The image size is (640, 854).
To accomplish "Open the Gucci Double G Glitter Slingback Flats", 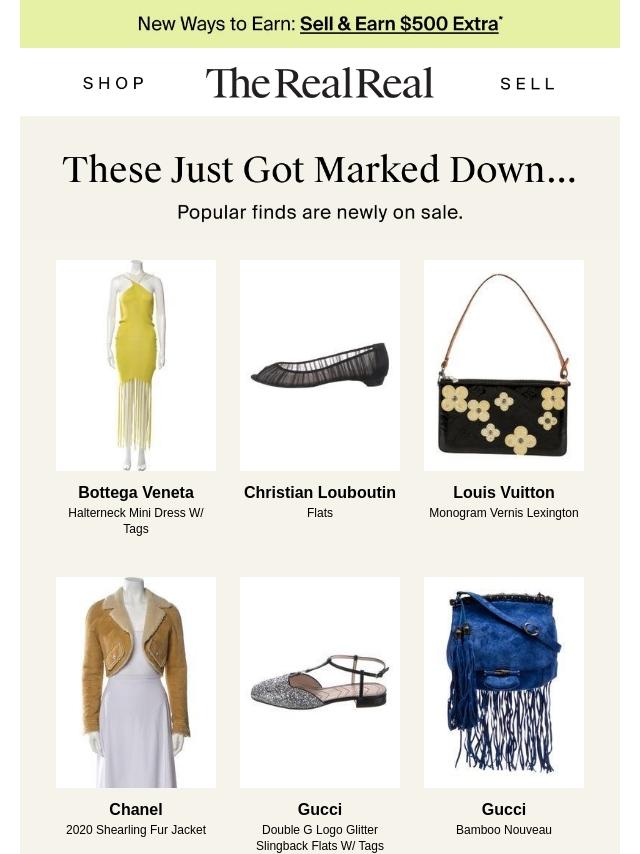I will pyautogui.click(x=320, y=682).
